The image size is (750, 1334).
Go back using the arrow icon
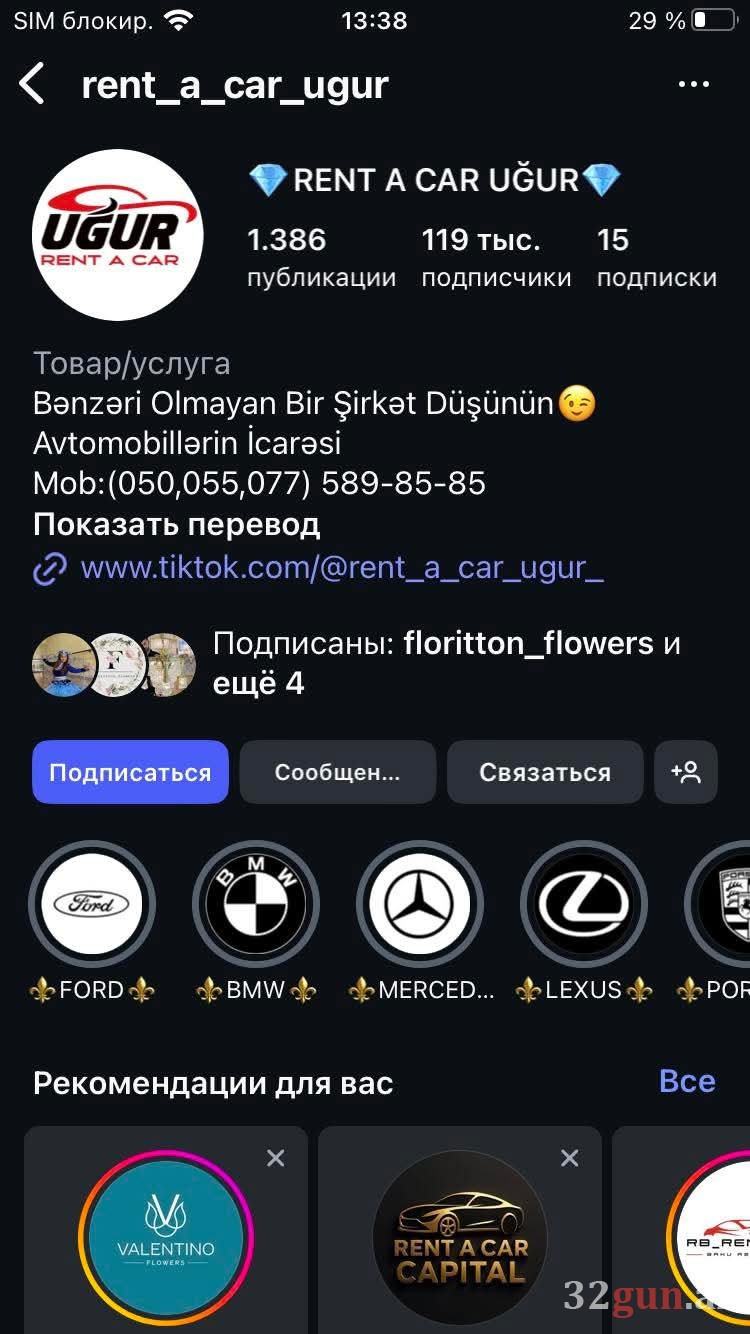point(32,85)
